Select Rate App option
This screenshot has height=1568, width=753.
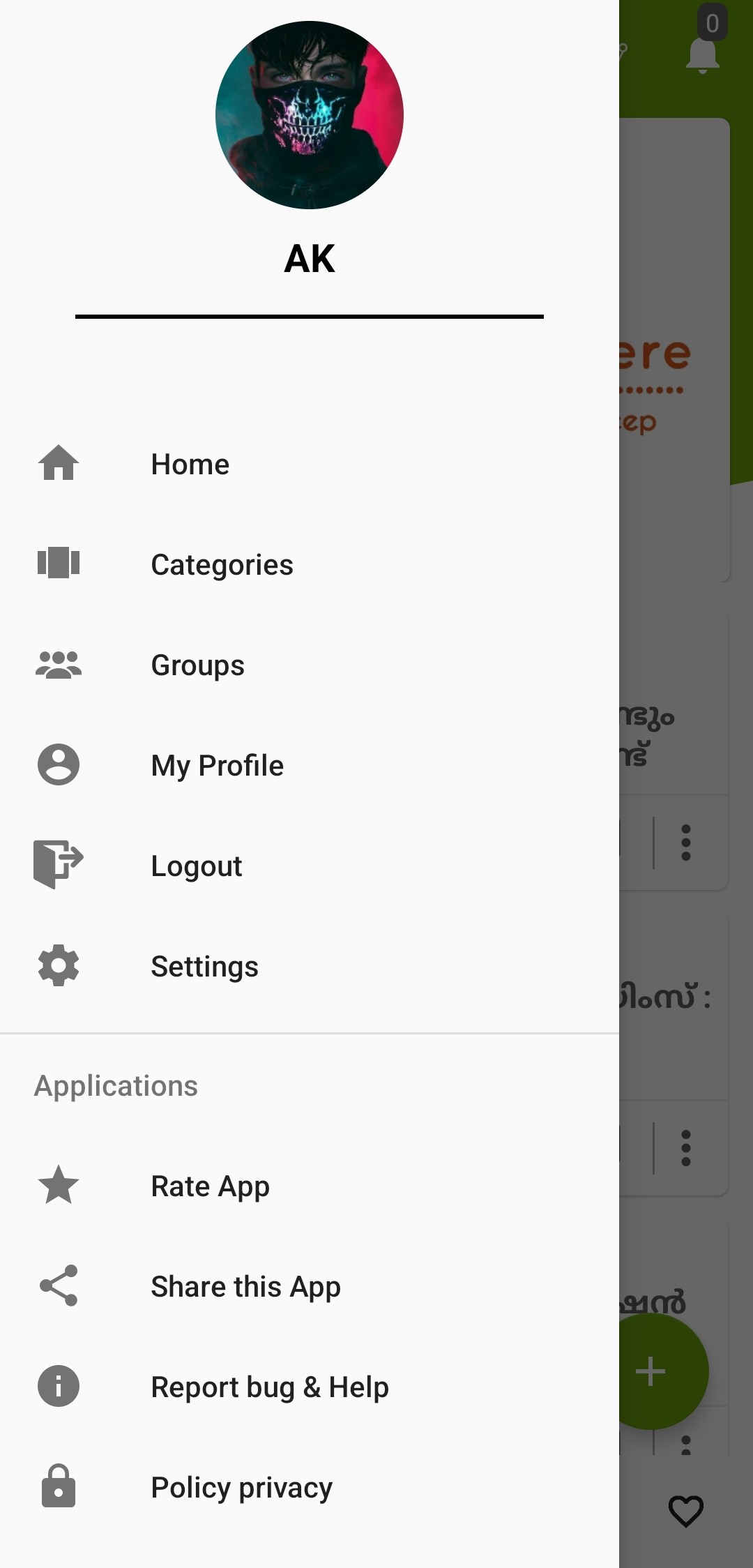(x=210, y=1186)
